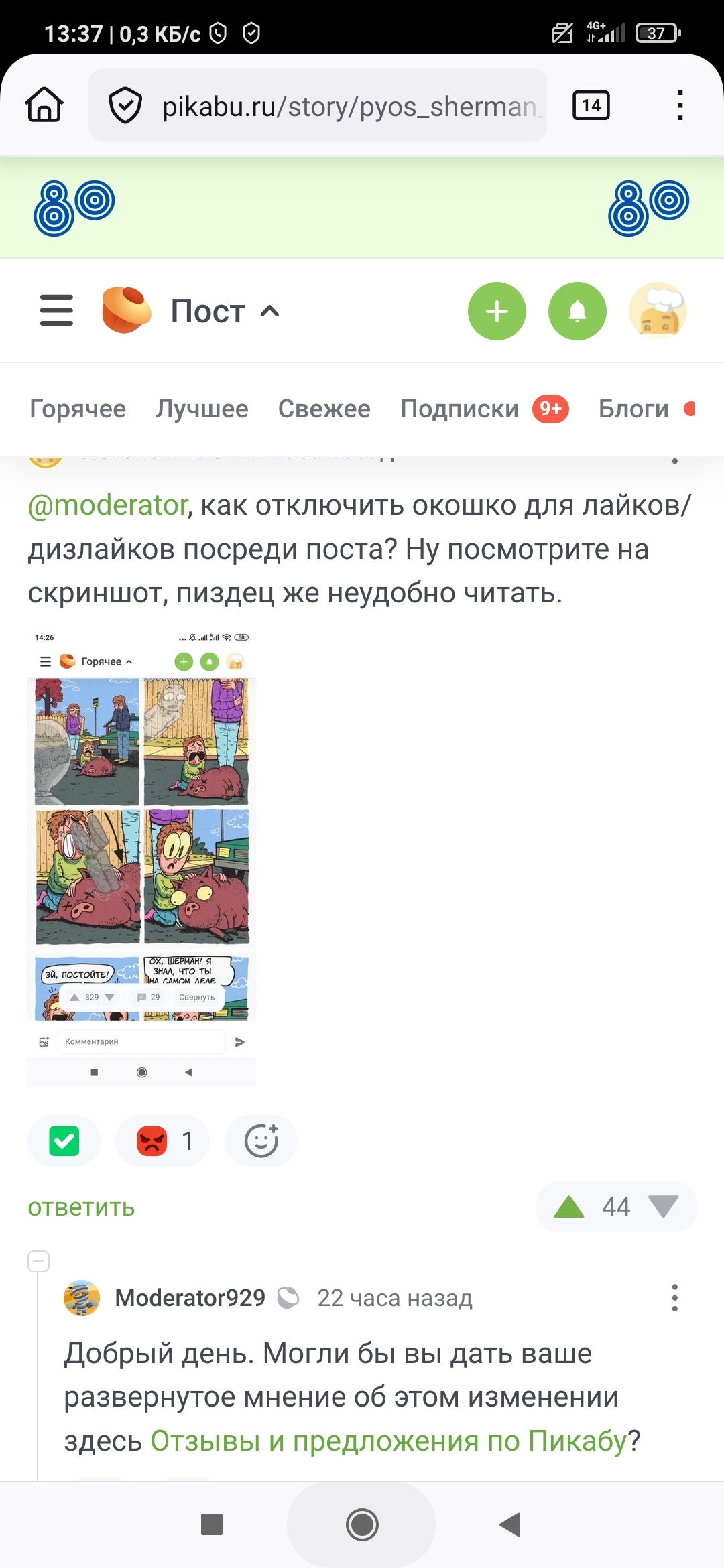Switch to the Лучшее tab
Screen dimensions: 724x1568
tap(202, 409)
